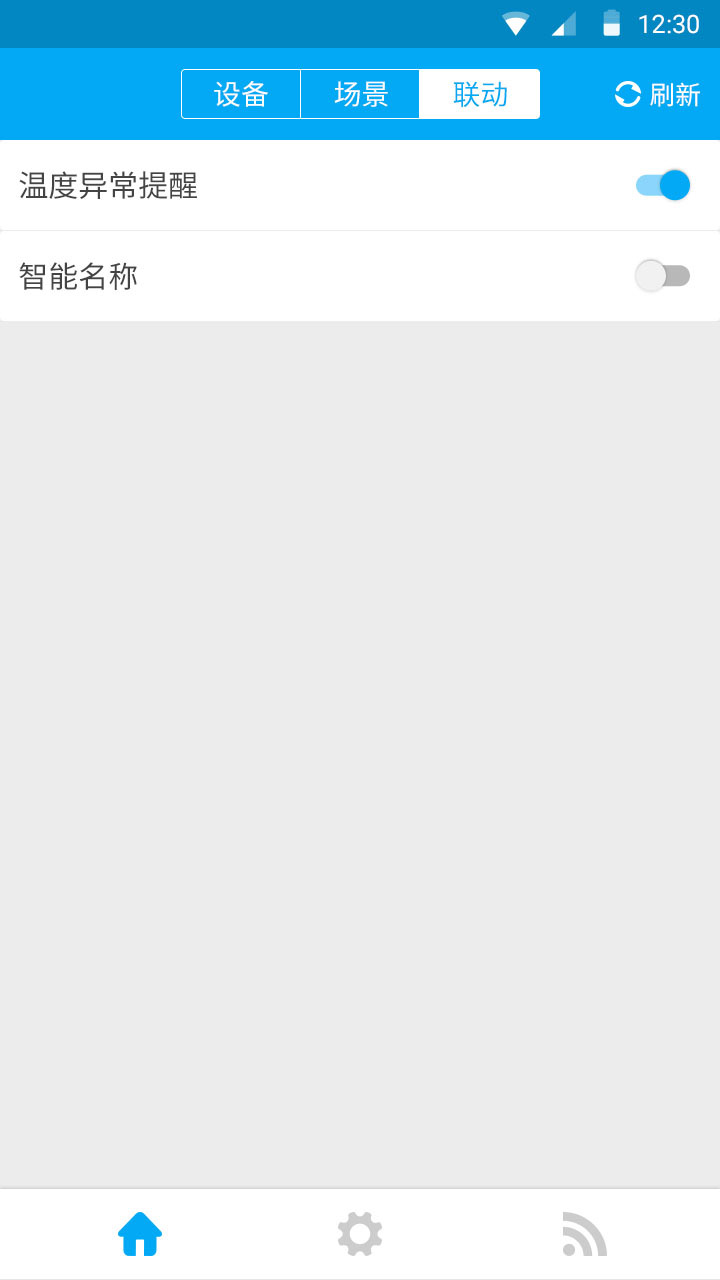Screen dimensions: 720x1280
Task: Disable the 温度异常提醒 switch
Action: click(x=663, y=185)
